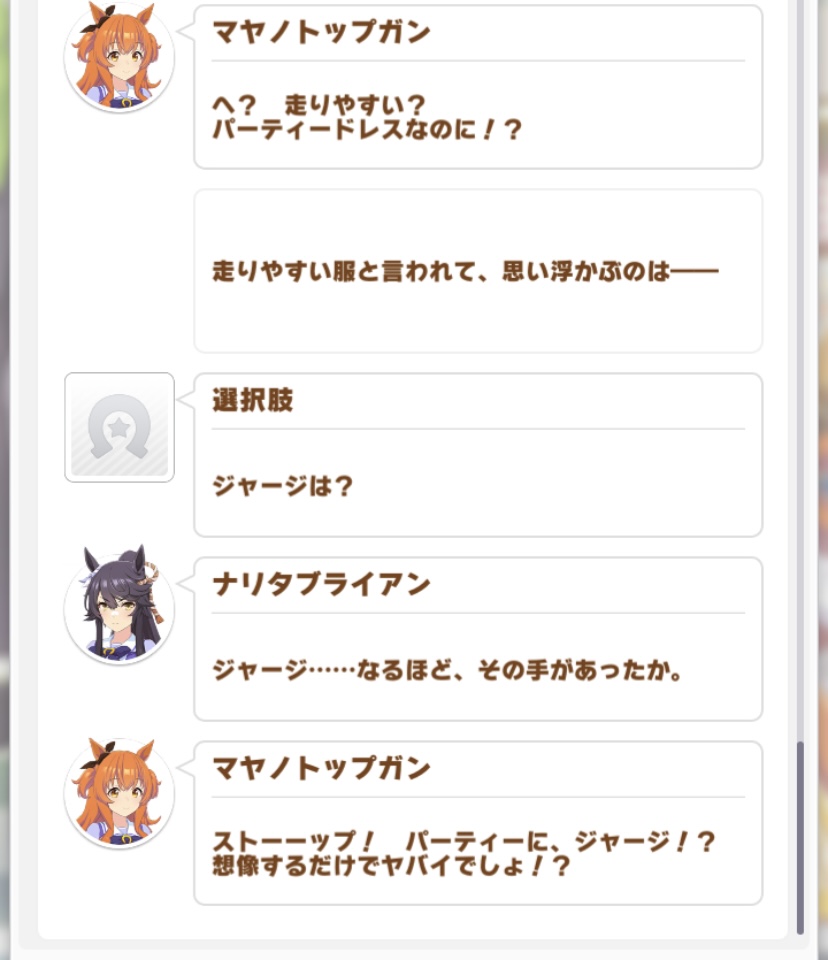828x960 pixels.
Task: Tap the scrollbar thumb on the log
Action: 800,838
